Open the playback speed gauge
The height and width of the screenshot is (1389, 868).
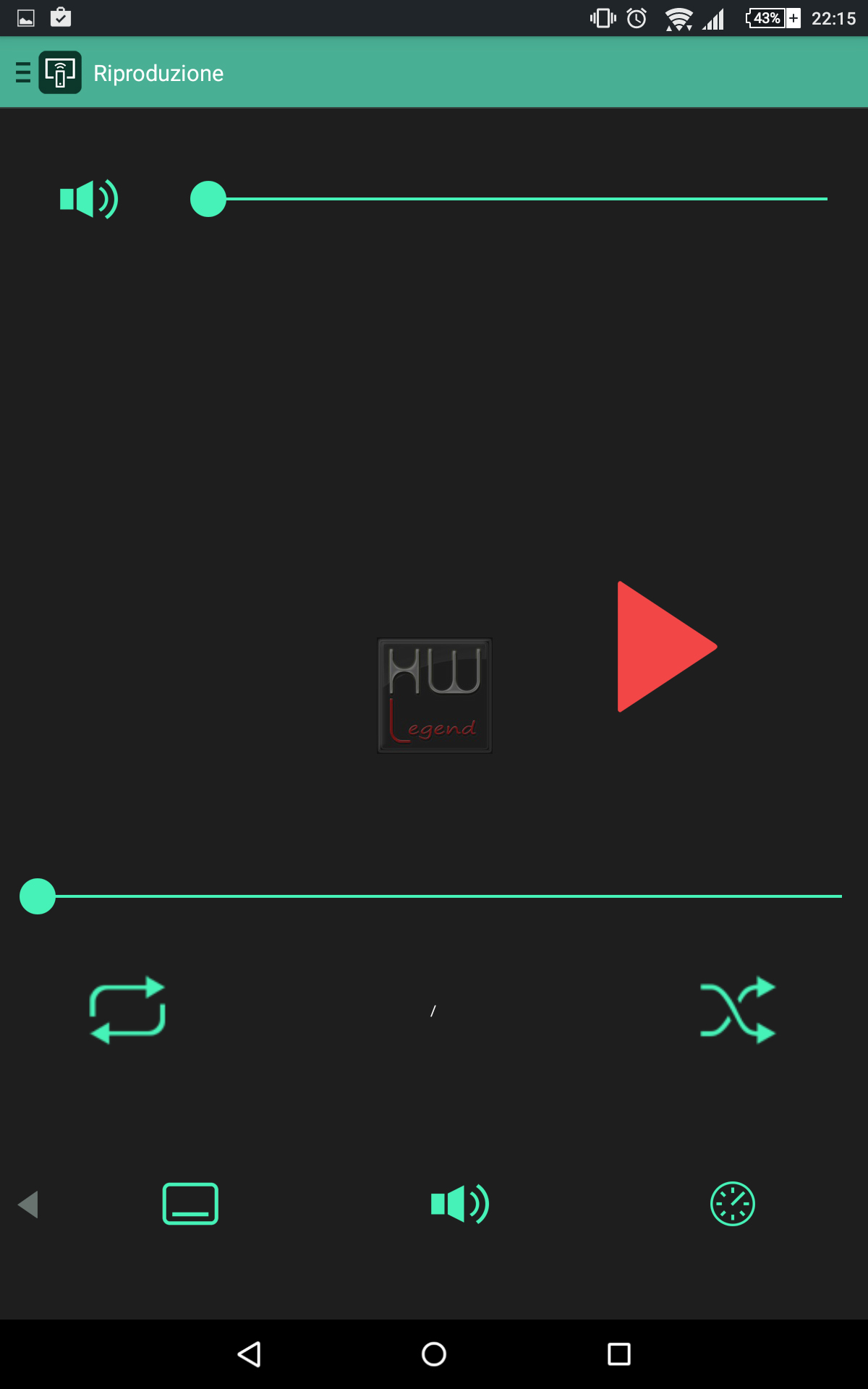[x=733, y=1205]
